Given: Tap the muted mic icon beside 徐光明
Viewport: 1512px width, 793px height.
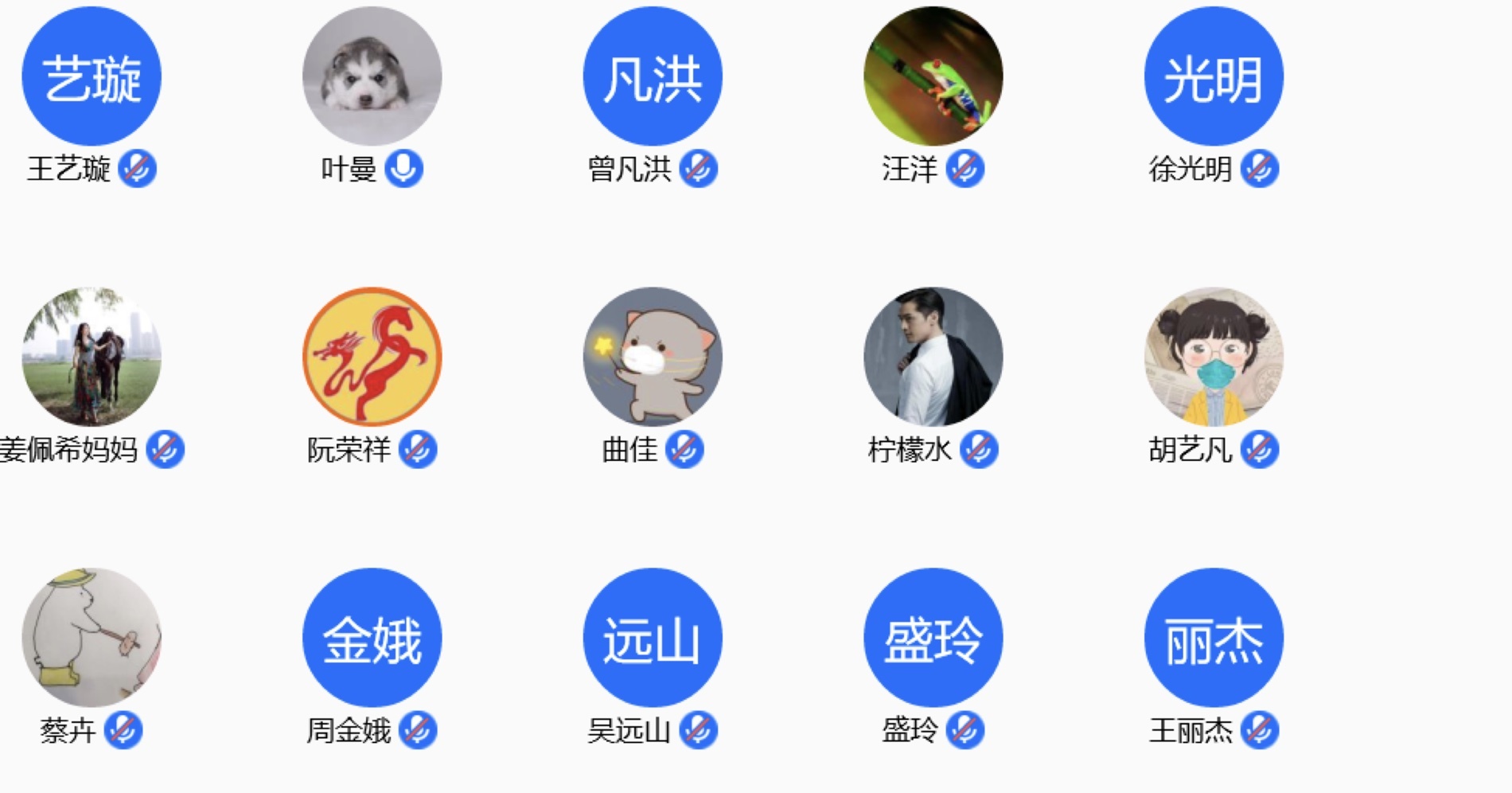Looking at the screenshot, I should (1260, 169).
